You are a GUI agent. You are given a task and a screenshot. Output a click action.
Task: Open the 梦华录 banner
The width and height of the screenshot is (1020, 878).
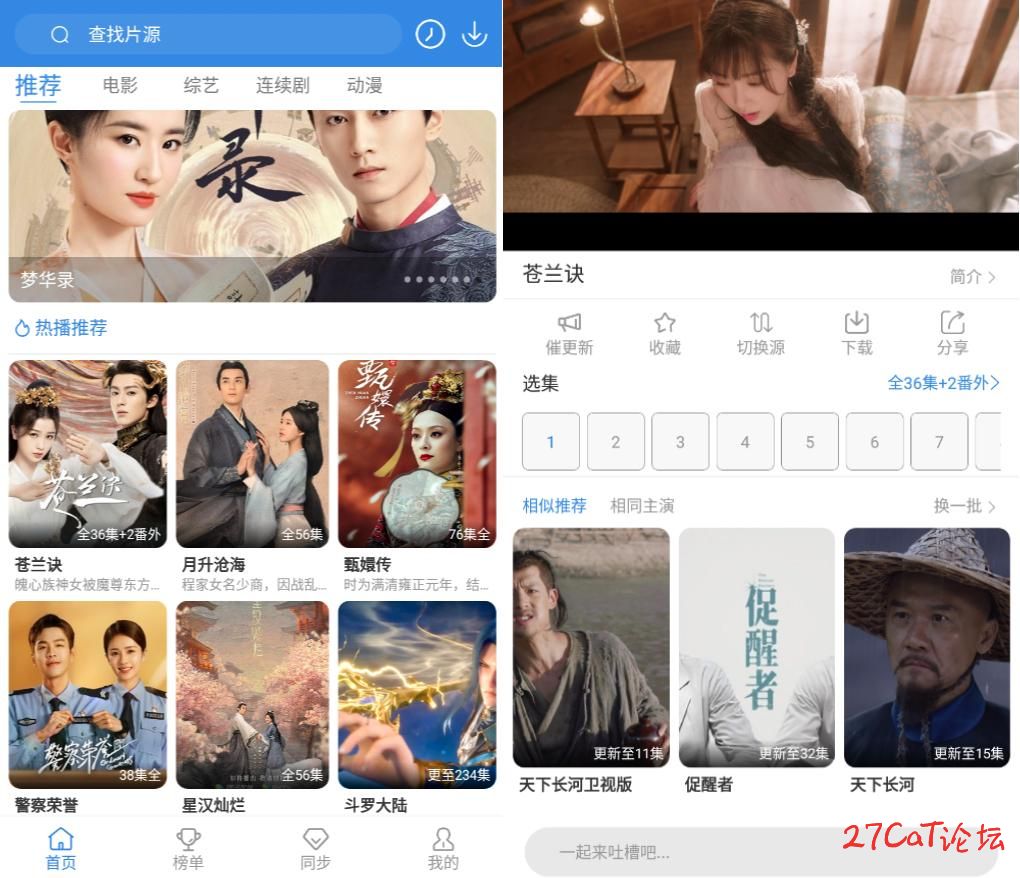pyautogui.click(x=252, y=206)
